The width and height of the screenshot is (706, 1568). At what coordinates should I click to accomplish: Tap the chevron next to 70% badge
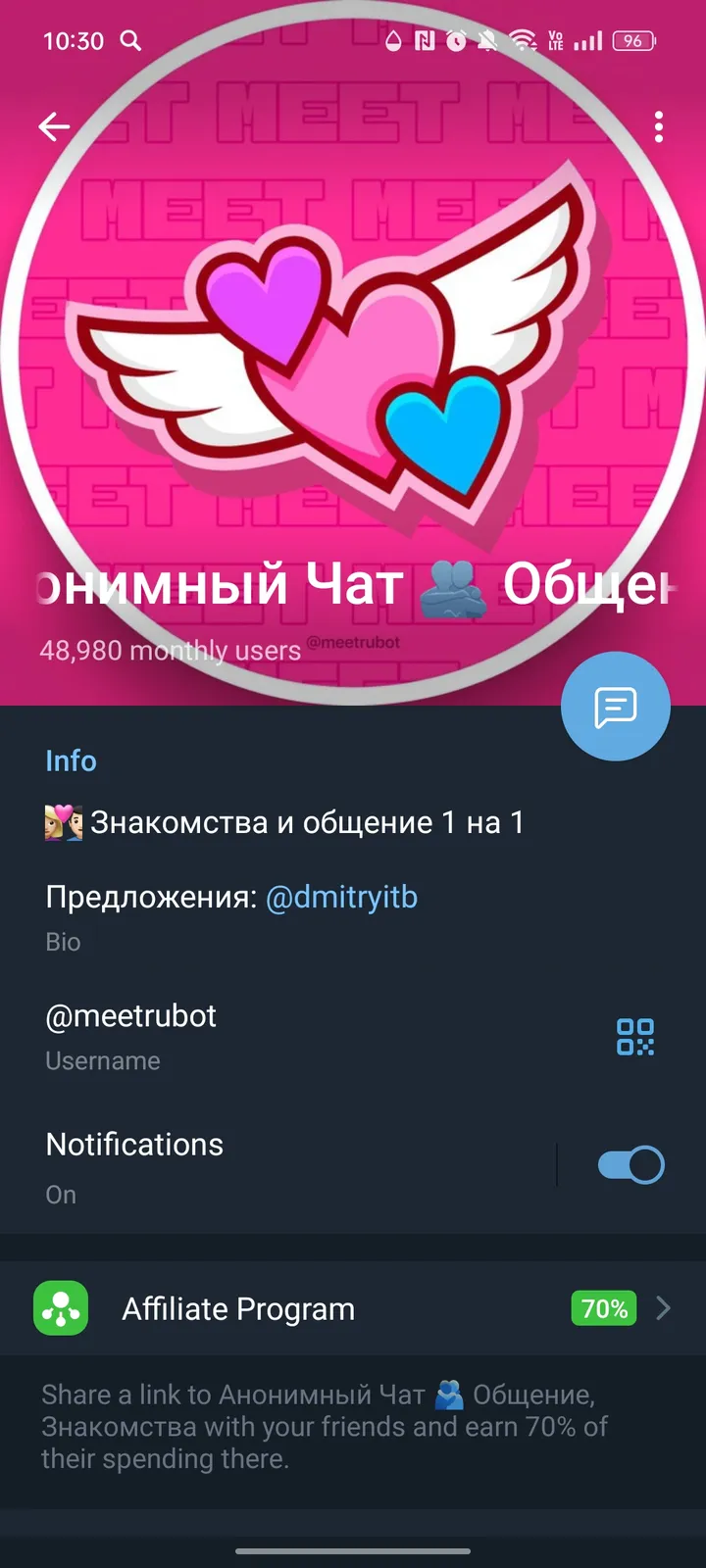[x=663, y=1308]
